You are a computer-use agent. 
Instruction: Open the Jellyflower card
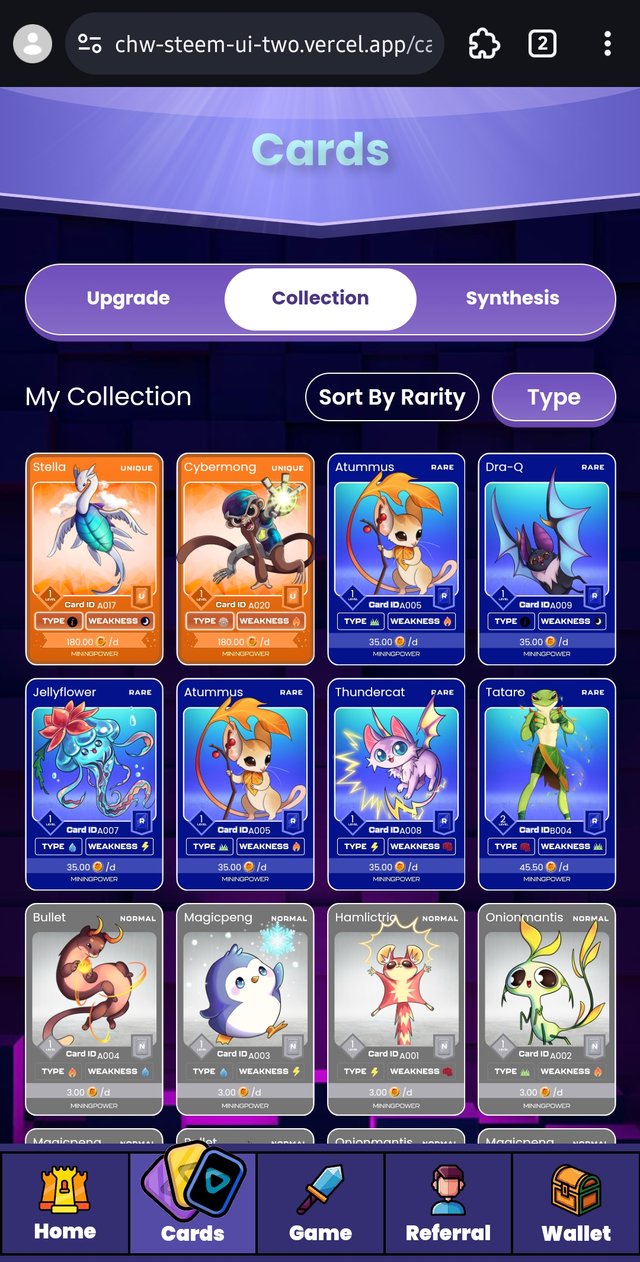point(94,783)
